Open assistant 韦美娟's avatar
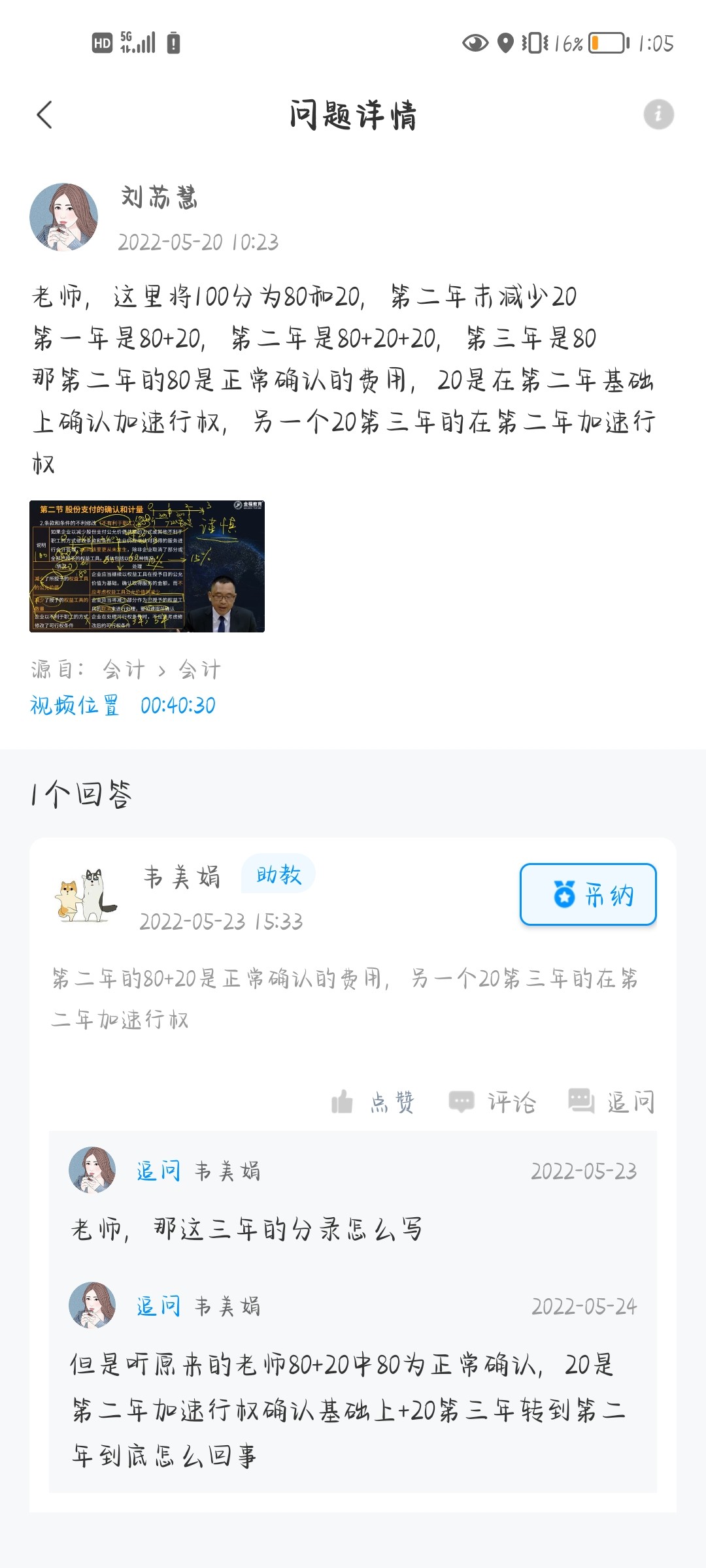The width and height of the screenshot is (706, 1568). [86, 896]
